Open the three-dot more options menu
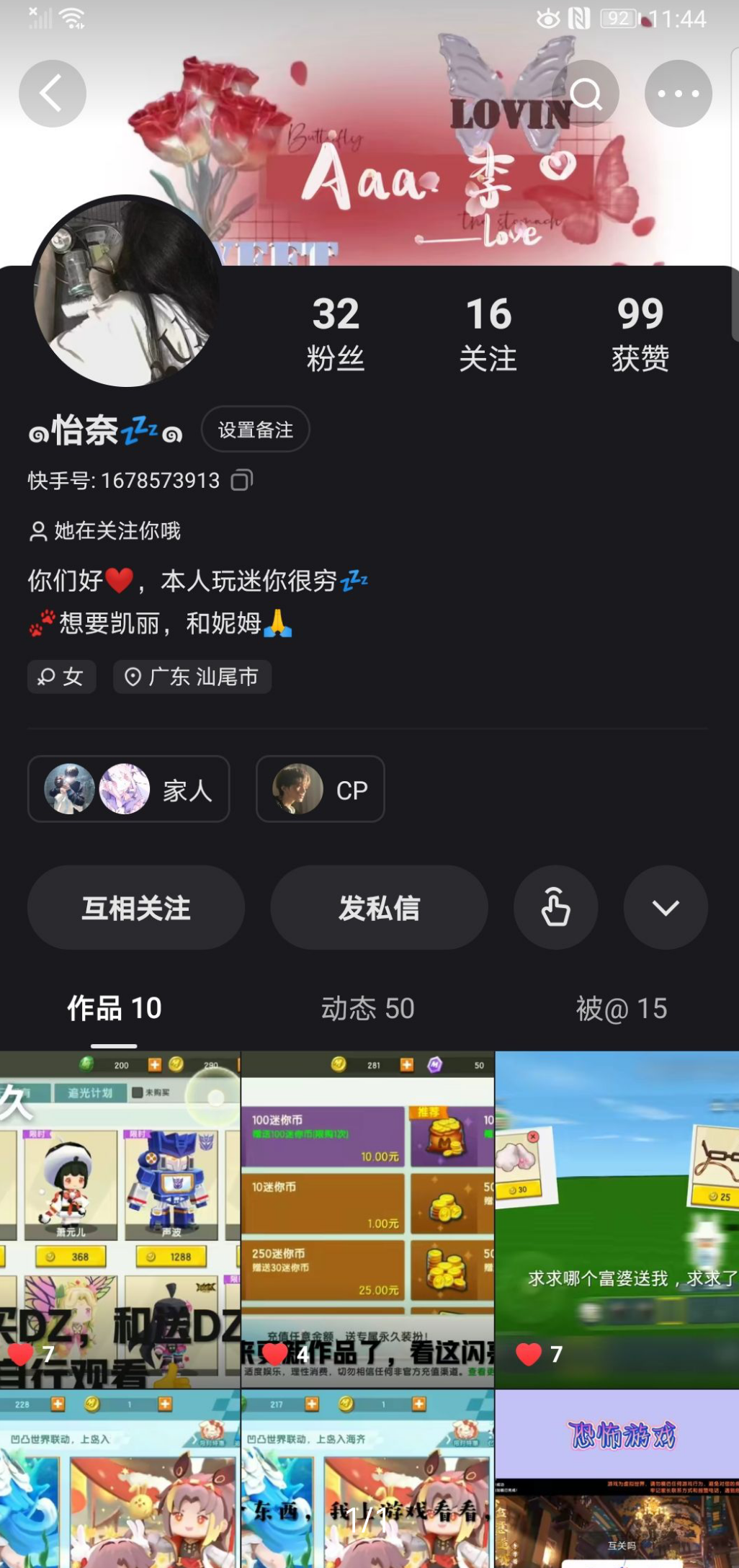This screenshot has height=1568, width=739. [678, 94]
